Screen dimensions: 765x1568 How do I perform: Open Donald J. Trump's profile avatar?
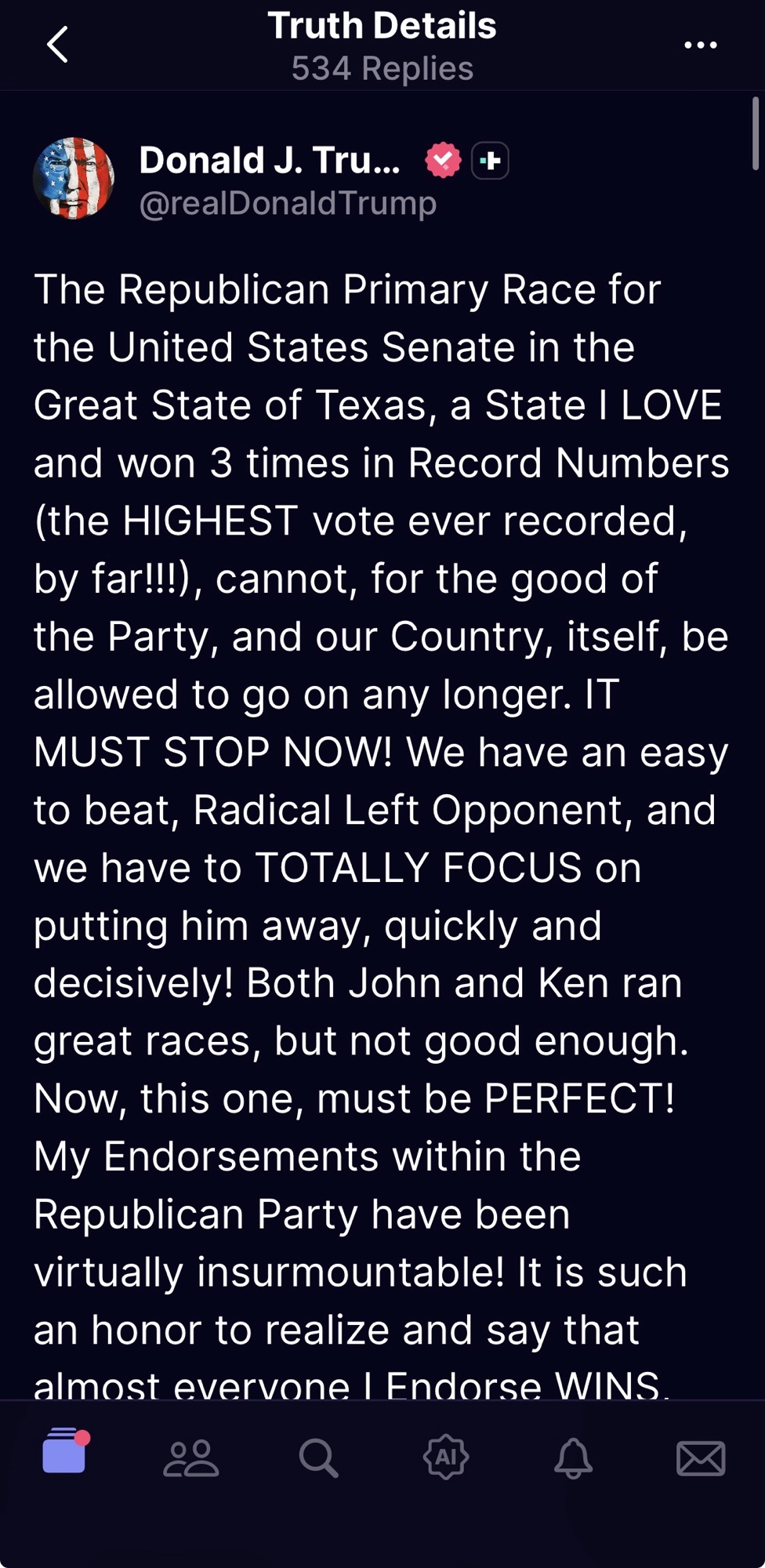[74, 178]
